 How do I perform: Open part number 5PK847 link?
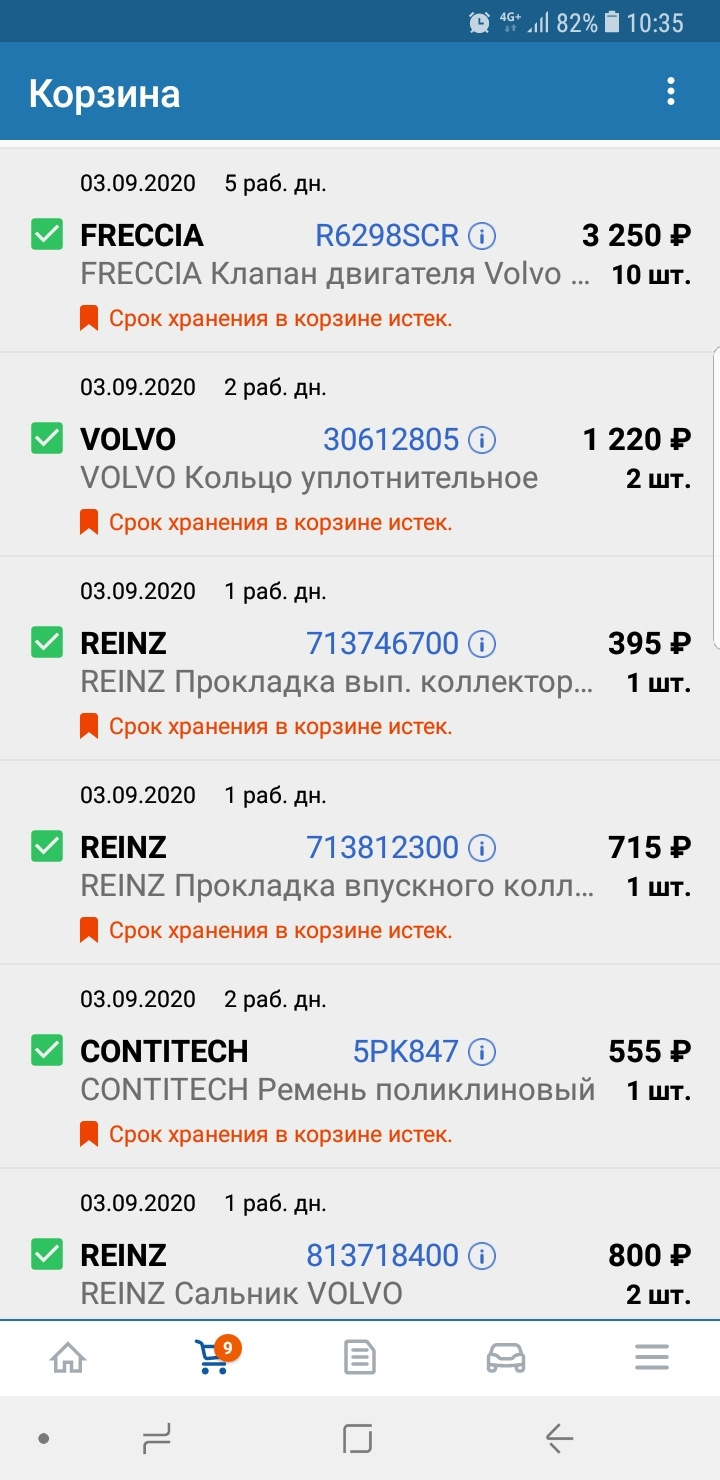[x=405, y=1052]
